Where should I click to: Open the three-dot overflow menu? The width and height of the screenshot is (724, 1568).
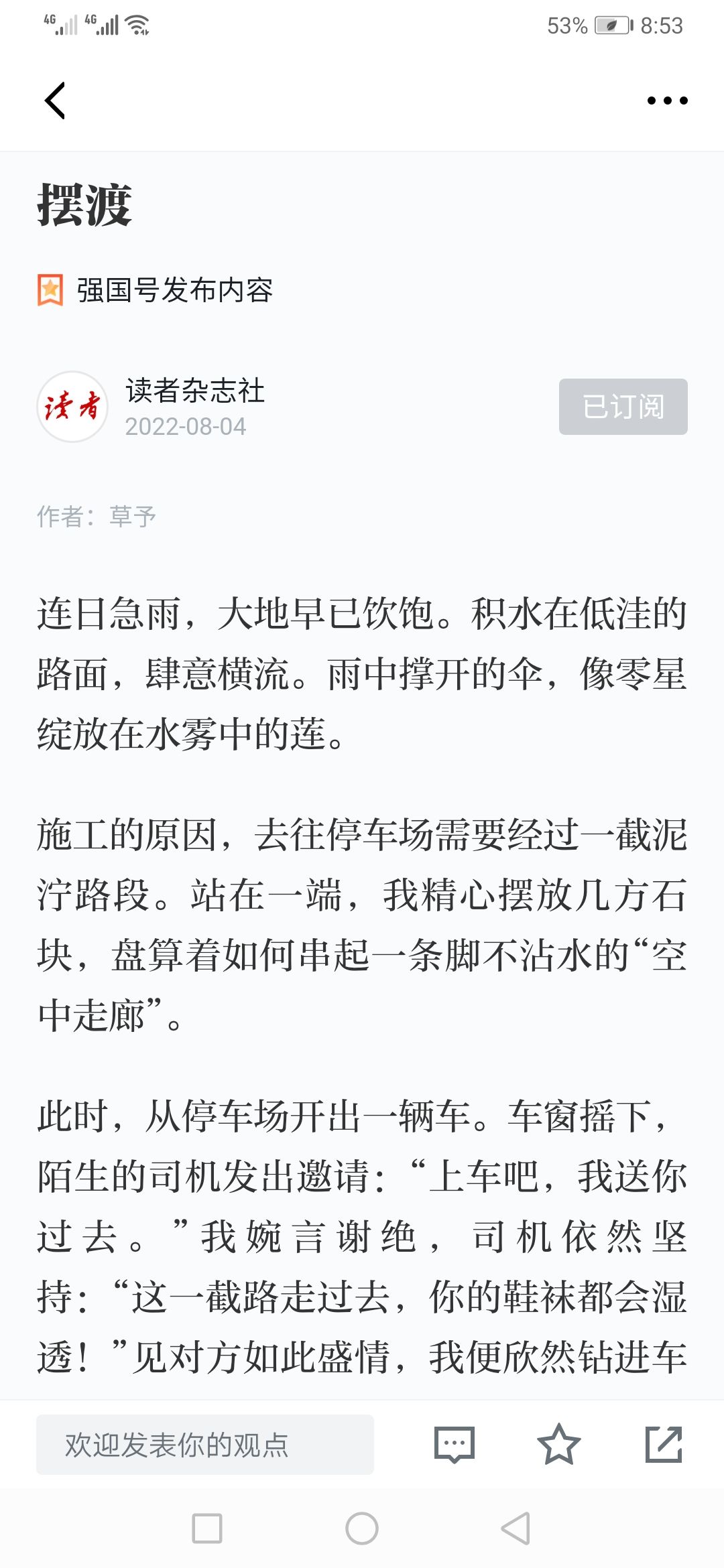[x=667, y=101]
